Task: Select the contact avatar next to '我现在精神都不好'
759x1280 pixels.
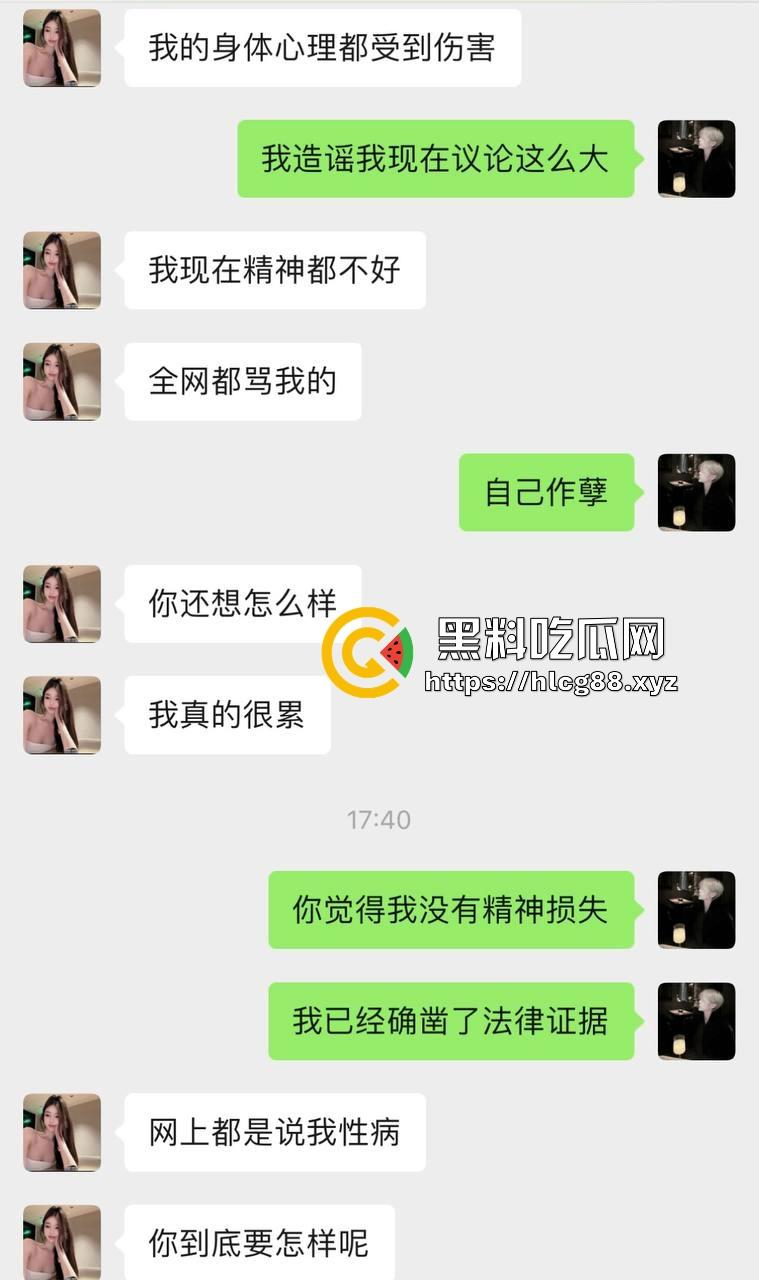Action: [61, 271]
